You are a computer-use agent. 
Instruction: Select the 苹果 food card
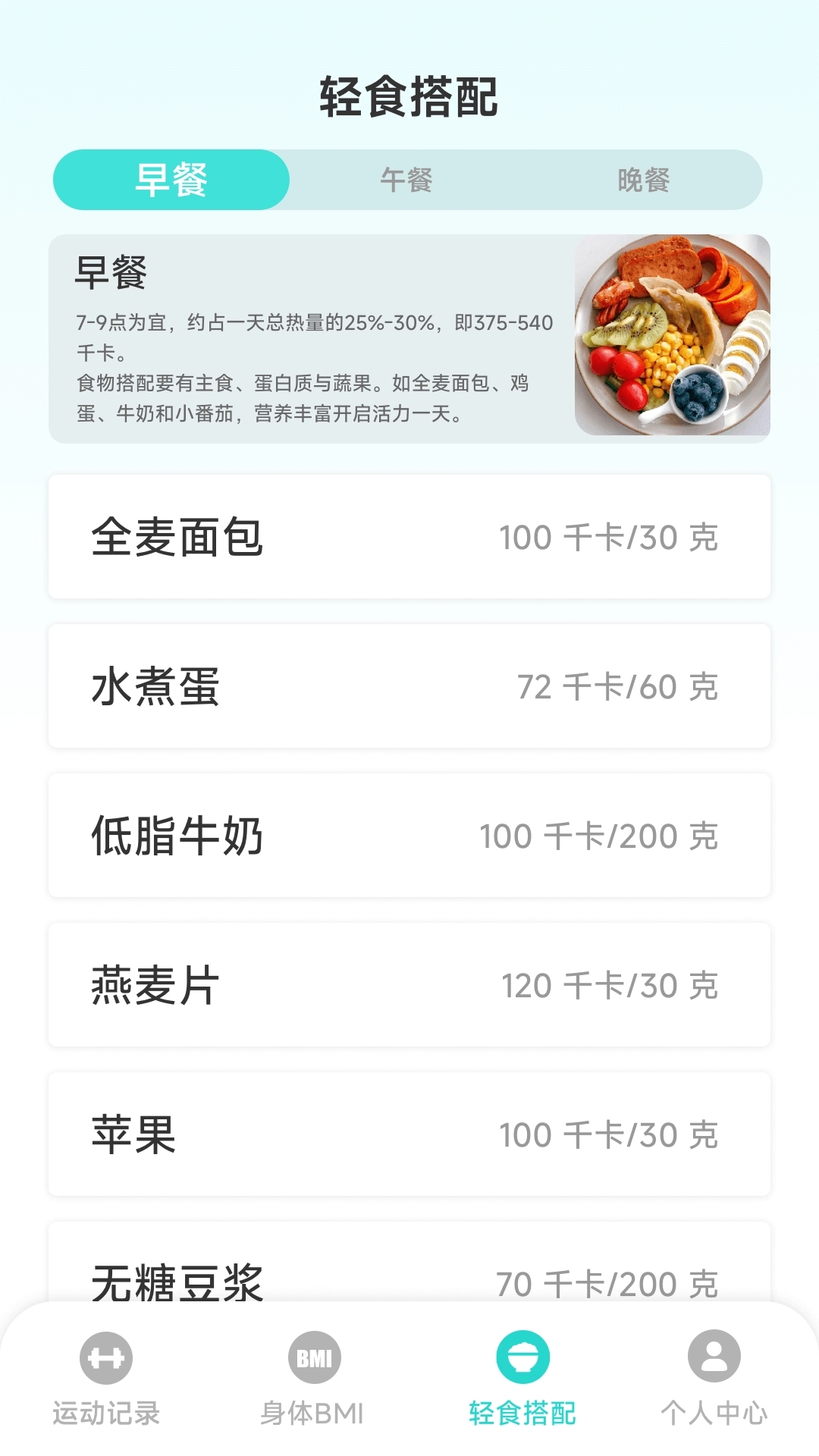click(x=409, y=1133)
